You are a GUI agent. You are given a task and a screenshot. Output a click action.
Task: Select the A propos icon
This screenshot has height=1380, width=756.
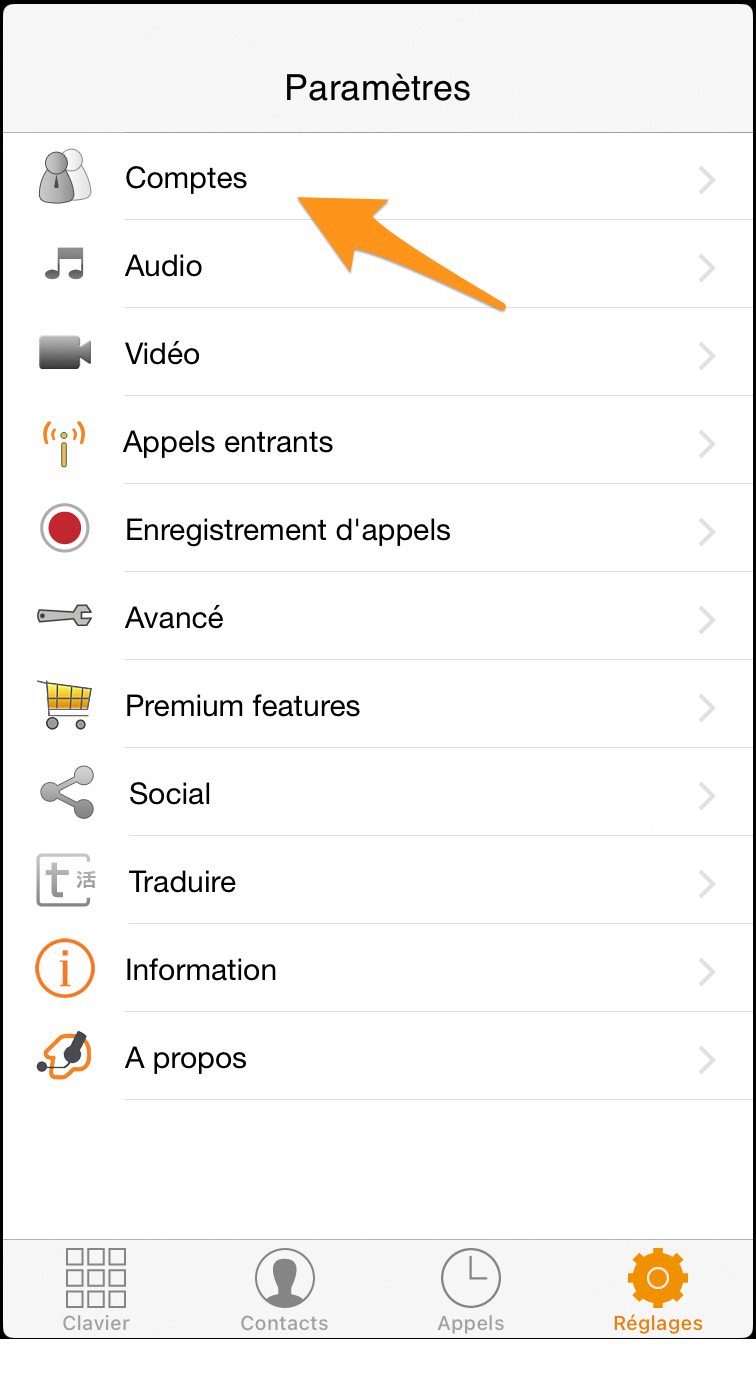pyautogui.click(x=64, y=1056)
